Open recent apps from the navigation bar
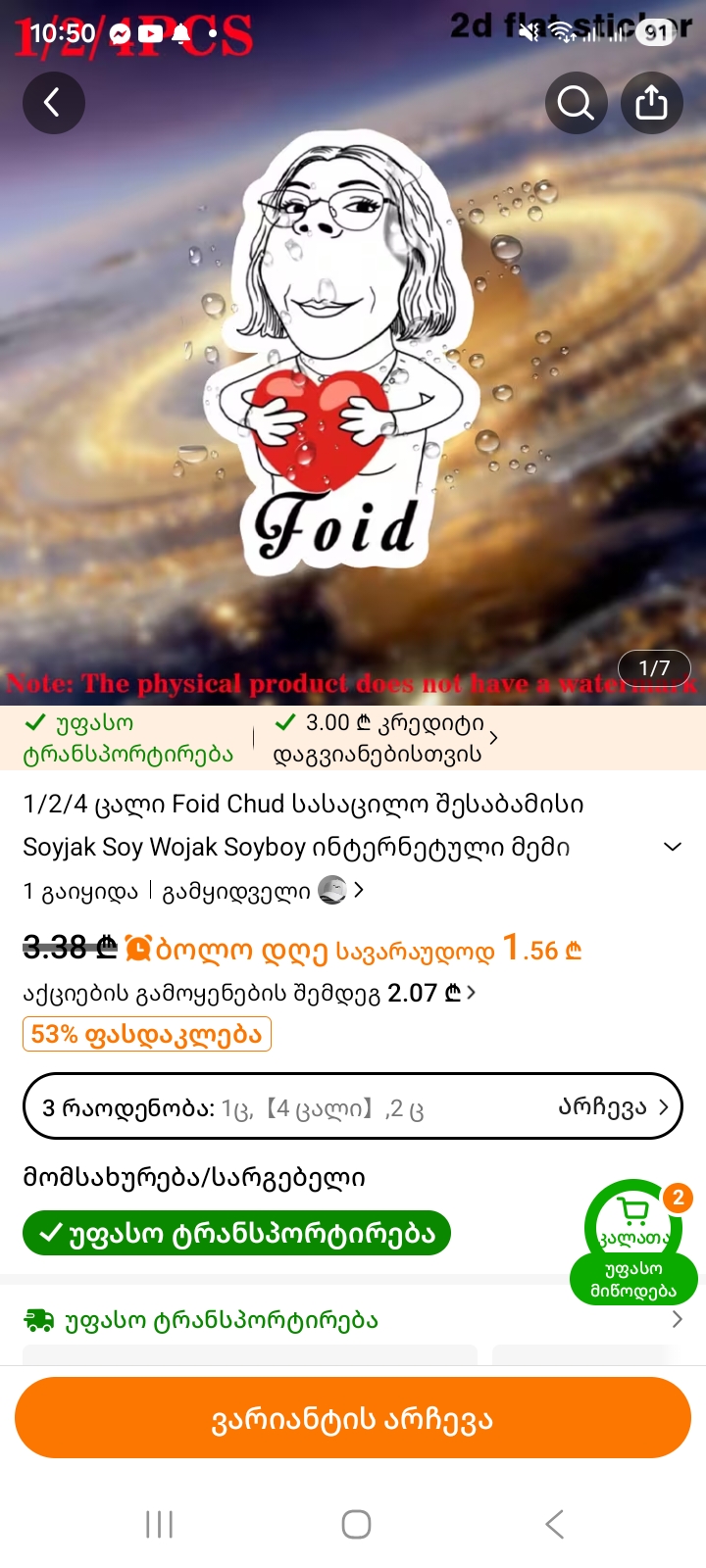The image size is (706, 1568). (x=159, y=1524)
